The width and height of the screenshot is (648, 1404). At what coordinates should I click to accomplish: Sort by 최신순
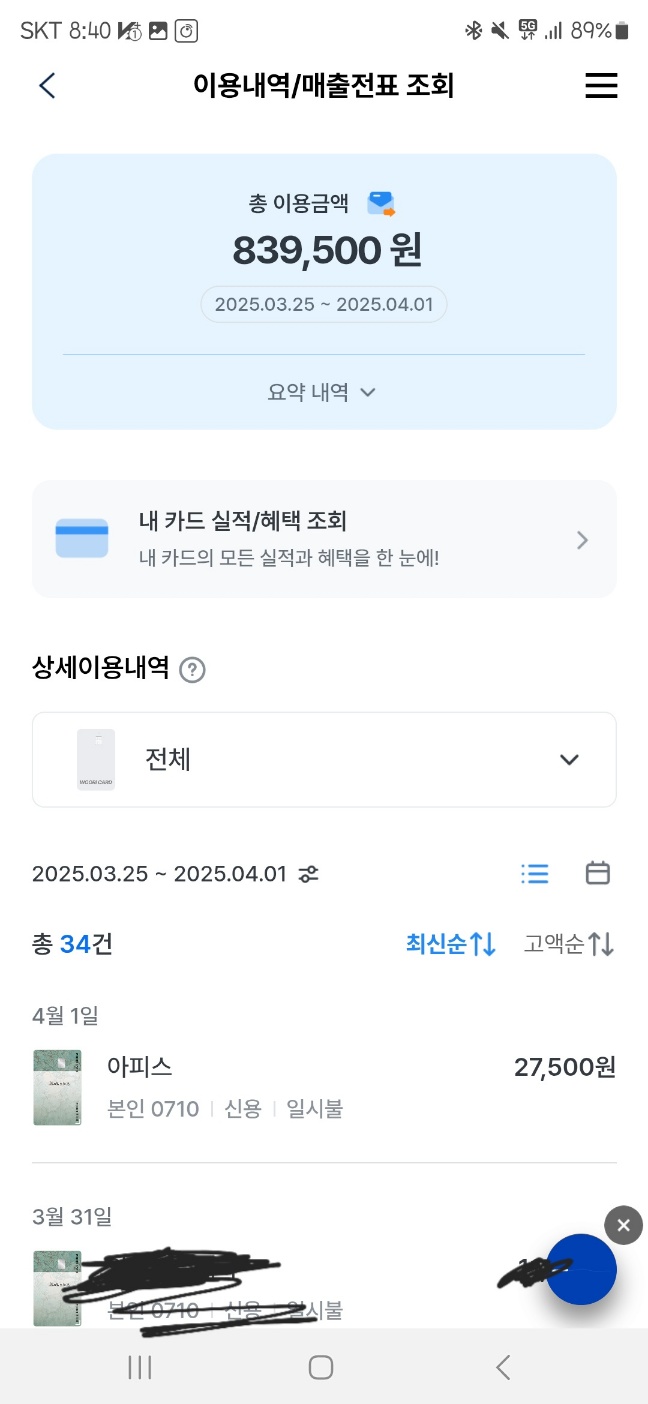pos(451,944)
